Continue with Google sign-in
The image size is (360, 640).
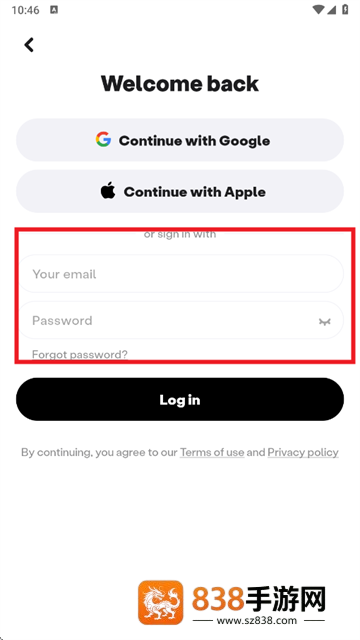pos(180,140)
